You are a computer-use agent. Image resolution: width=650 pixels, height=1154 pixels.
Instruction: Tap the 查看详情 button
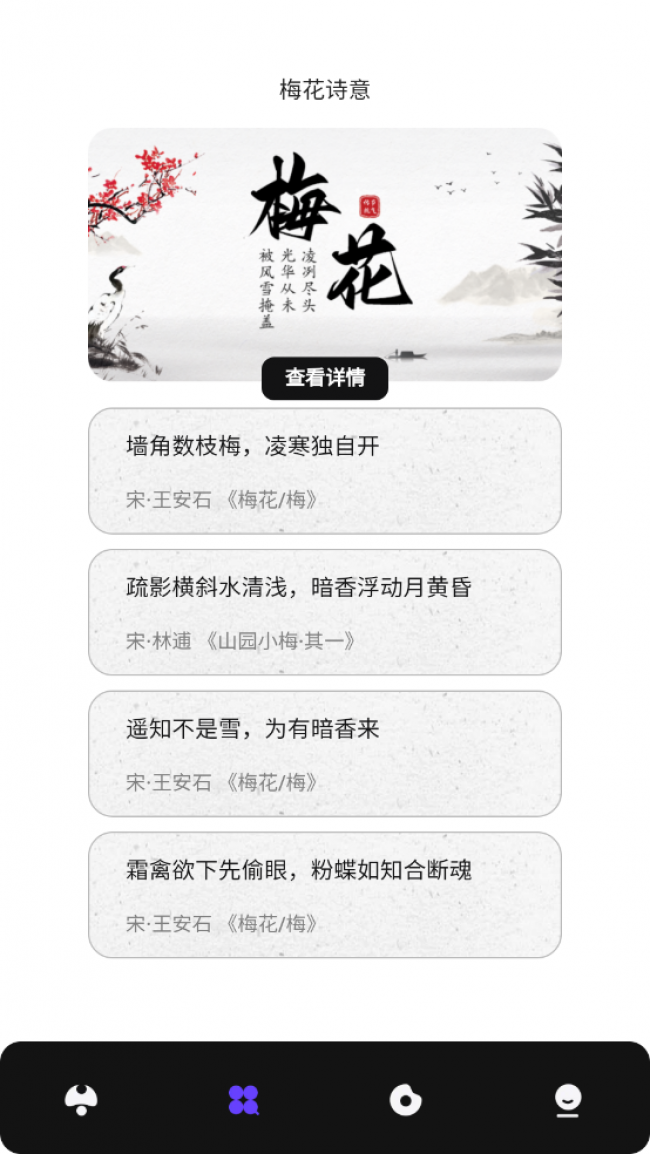coord(324,378)
